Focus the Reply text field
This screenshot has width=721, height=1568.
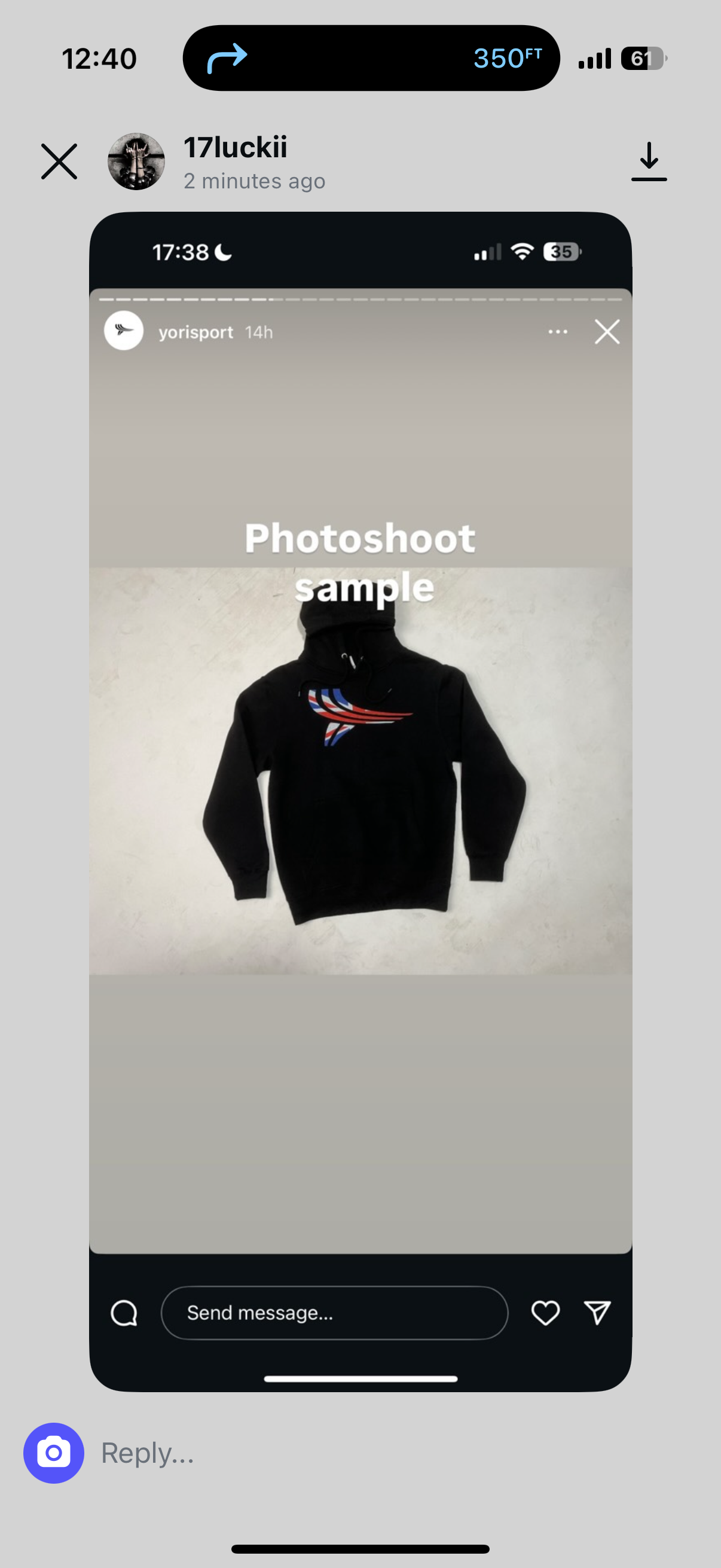point(365,1453)
